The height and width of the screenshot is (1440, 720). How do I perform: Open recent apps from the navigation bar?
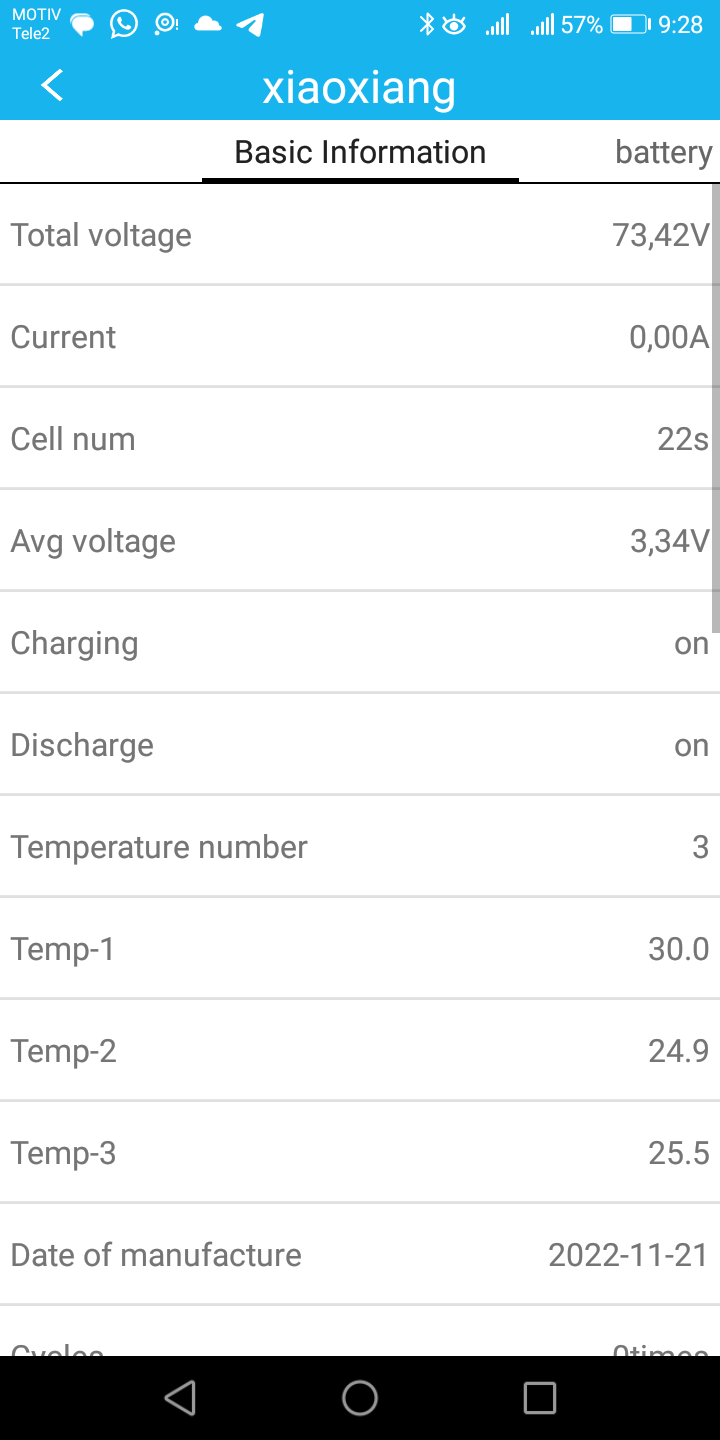point(540,1398)
